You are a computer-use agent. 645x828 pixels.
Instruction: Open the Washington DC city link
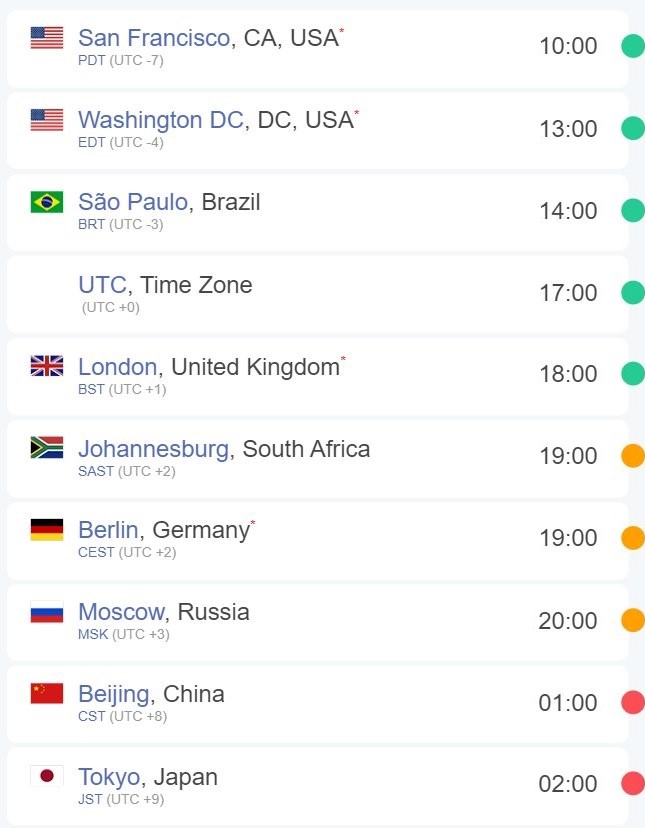coord(160,120)
